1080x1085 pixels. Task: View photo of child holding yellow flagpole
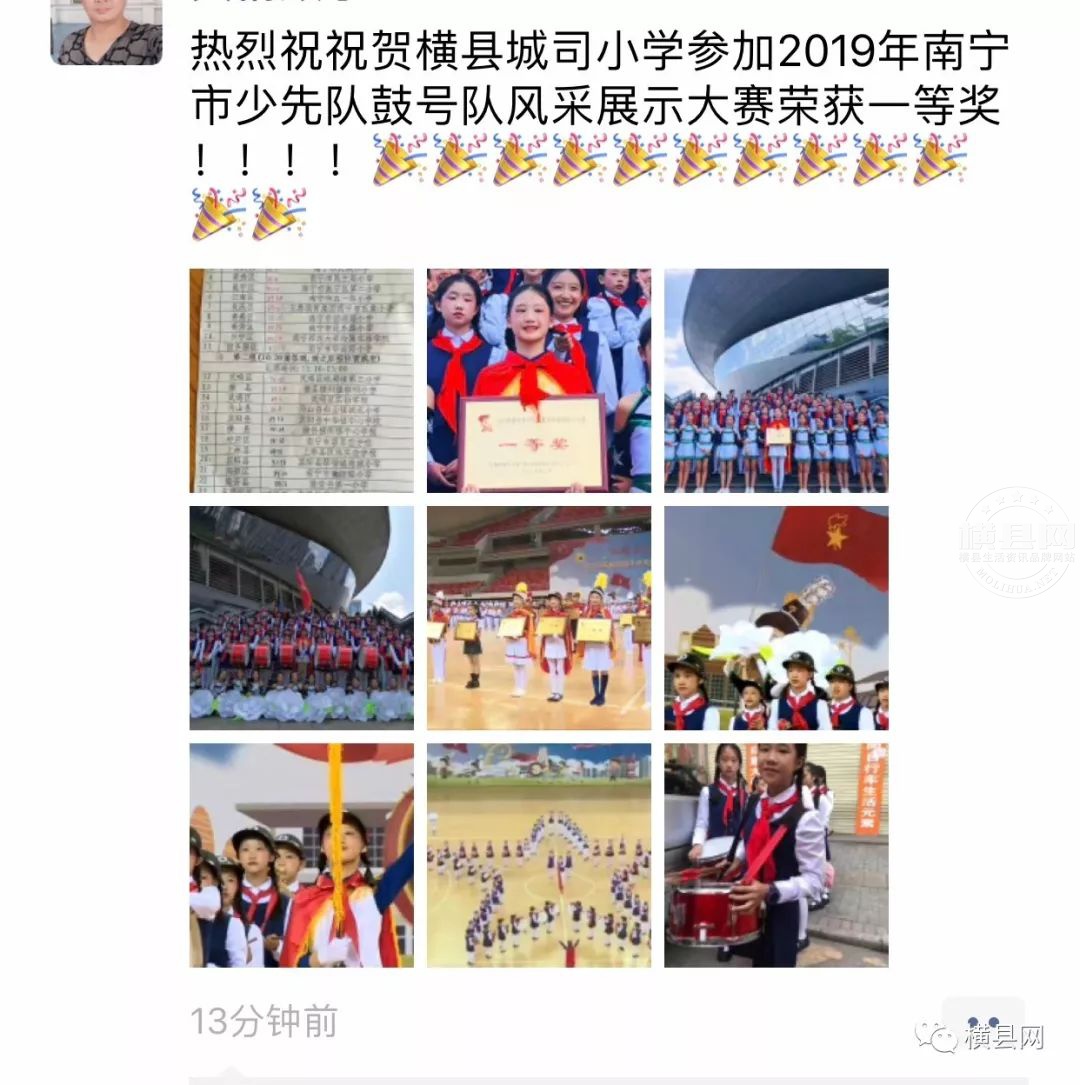tap(301, 855)
